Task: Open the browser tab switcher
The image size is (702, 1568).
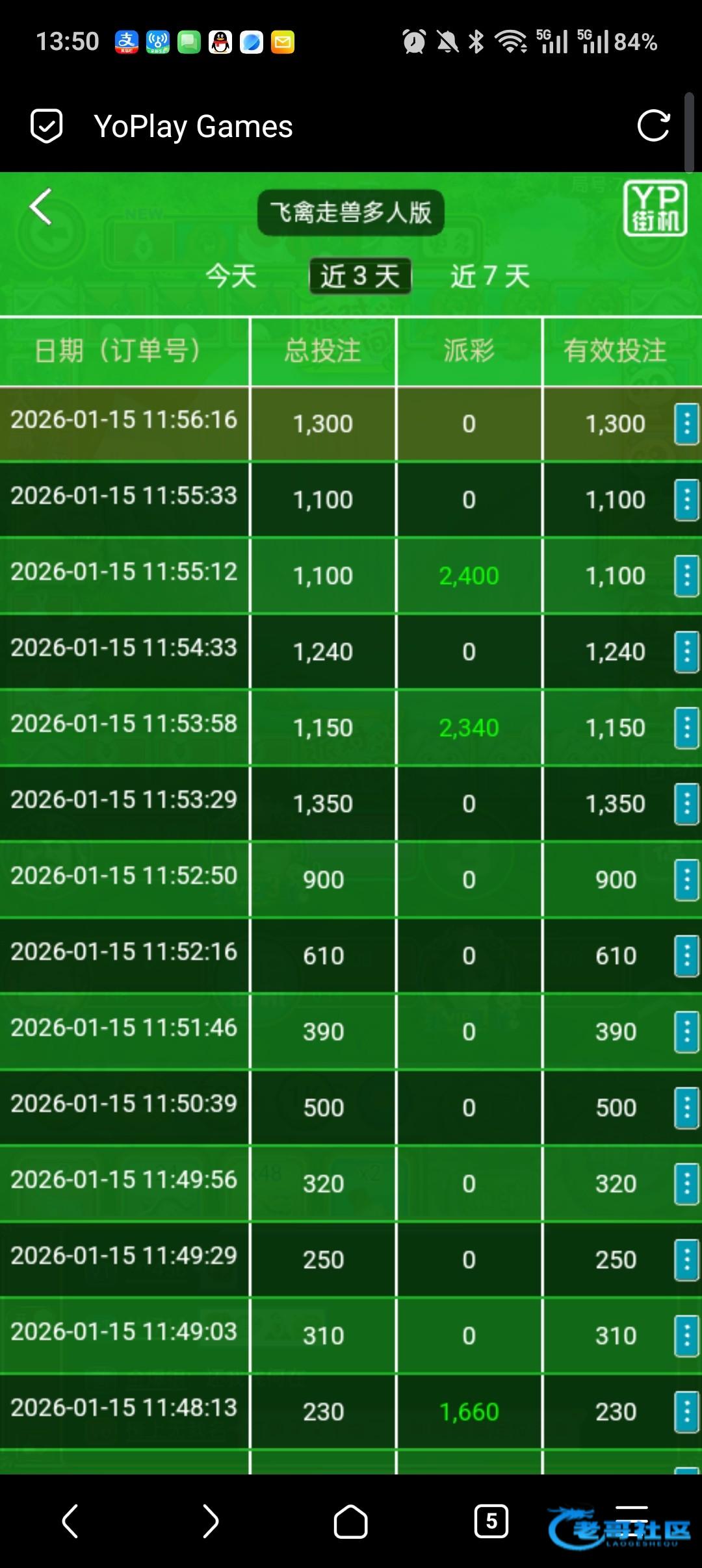Action: point(491,1521)
